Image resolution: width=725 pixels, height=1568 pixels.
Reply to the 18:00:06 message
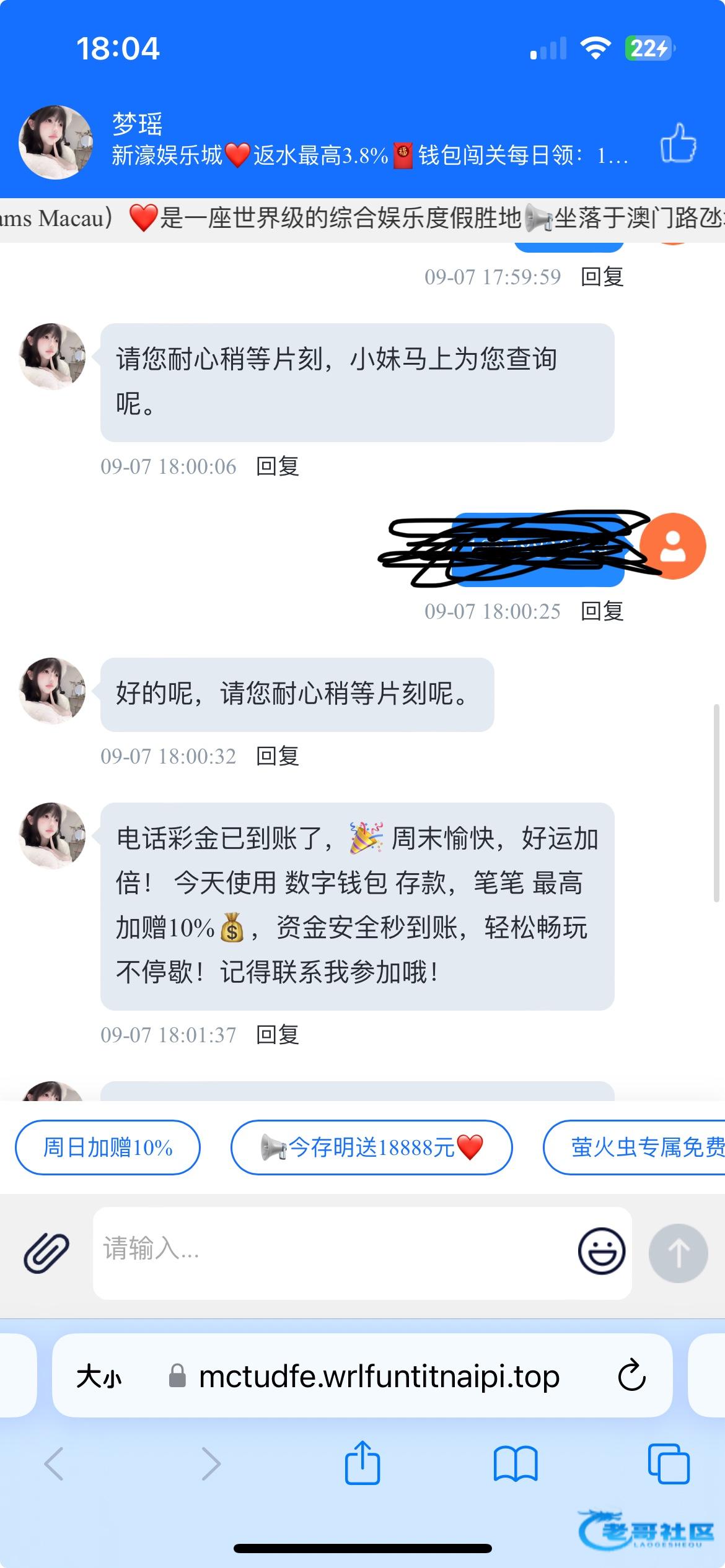click(278, 466)
